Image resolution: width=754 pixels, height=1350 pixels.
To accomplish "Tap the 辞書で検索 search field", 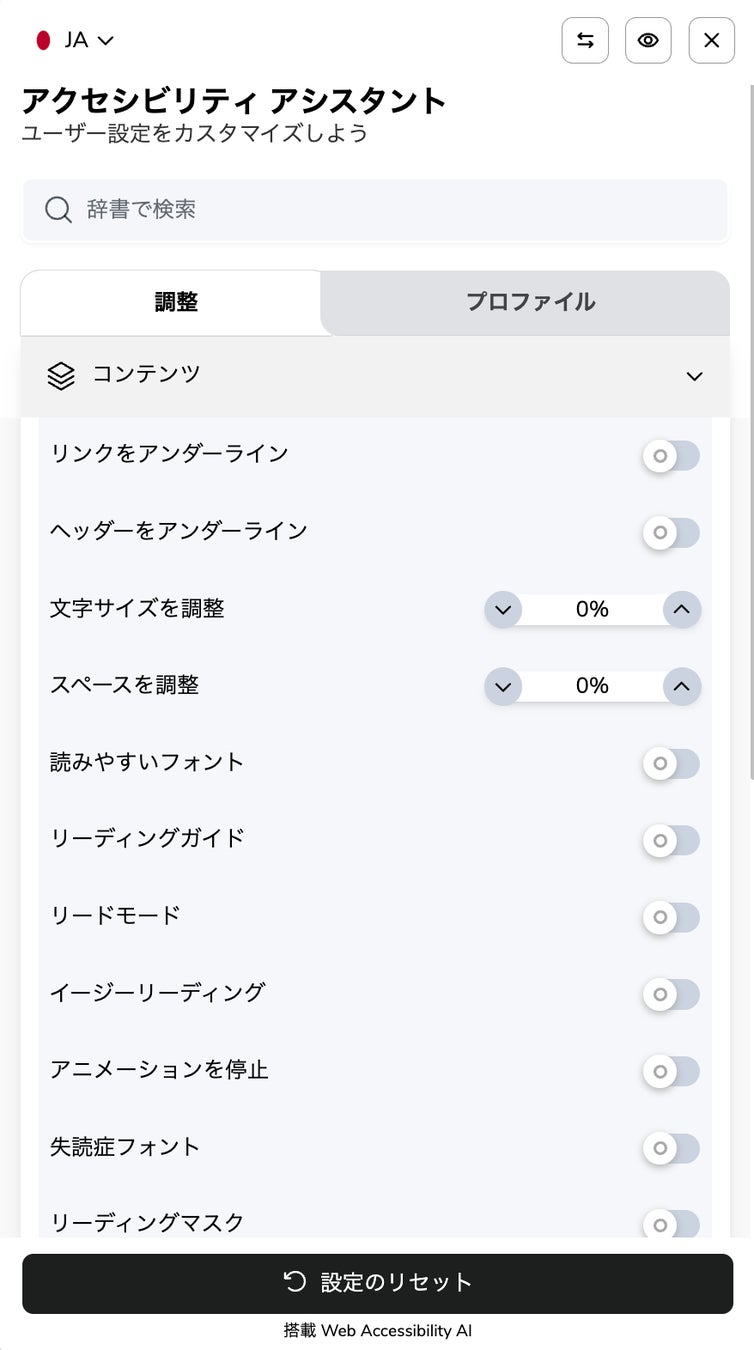I will tap(375, 210).
